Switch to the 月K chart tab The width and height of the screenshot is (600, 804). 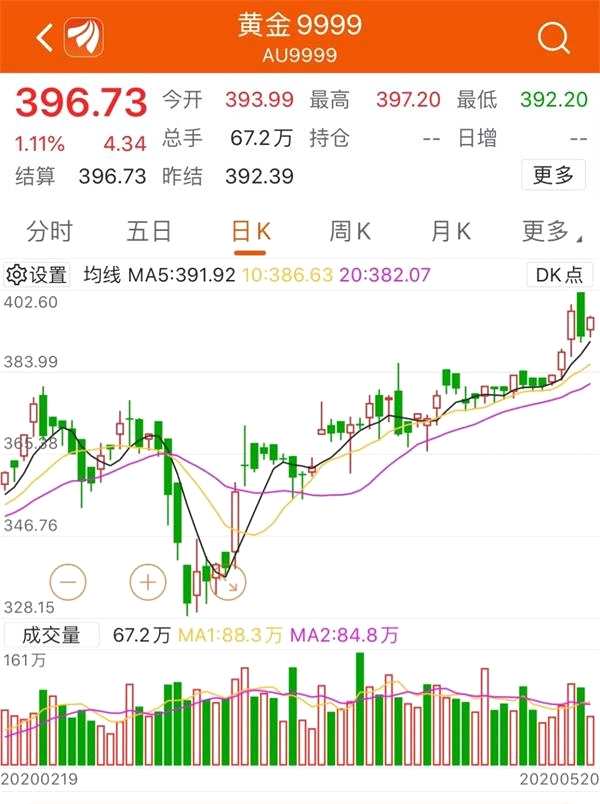pos(450,232)
